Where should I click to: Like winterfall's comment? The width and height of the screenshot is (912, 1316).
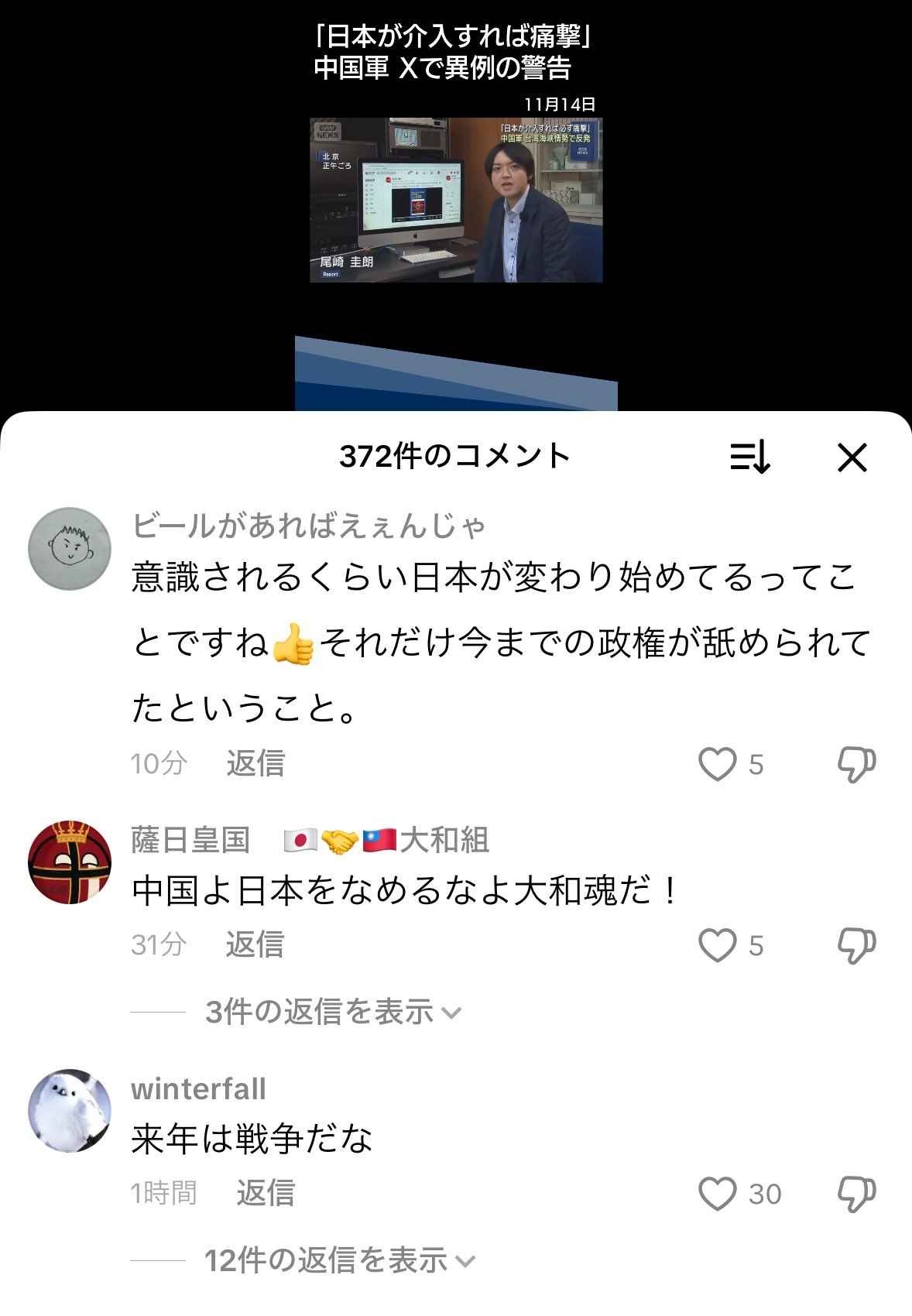point(717,1193)
